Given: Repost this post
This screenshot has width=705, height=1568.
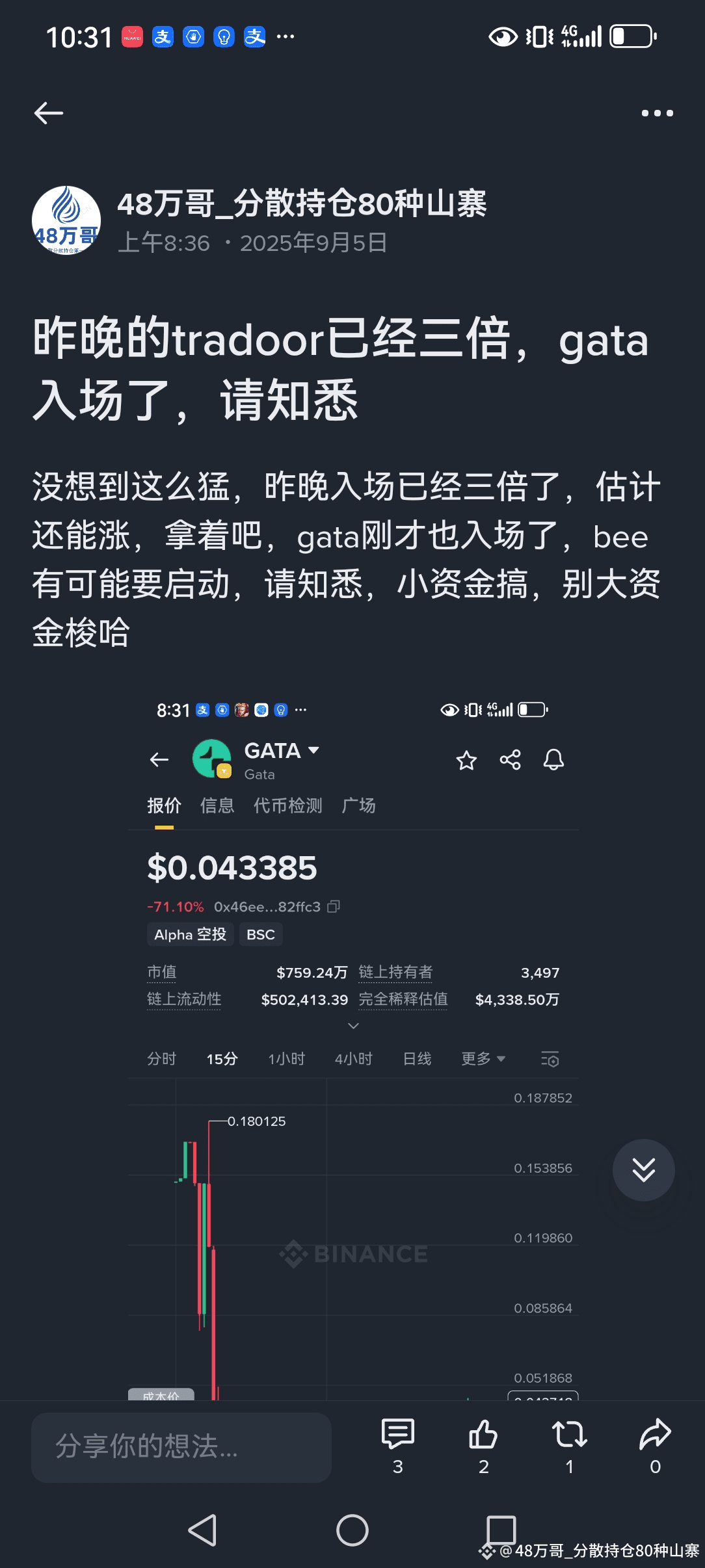Looking at the screenshot, I should coord(569,1435).
